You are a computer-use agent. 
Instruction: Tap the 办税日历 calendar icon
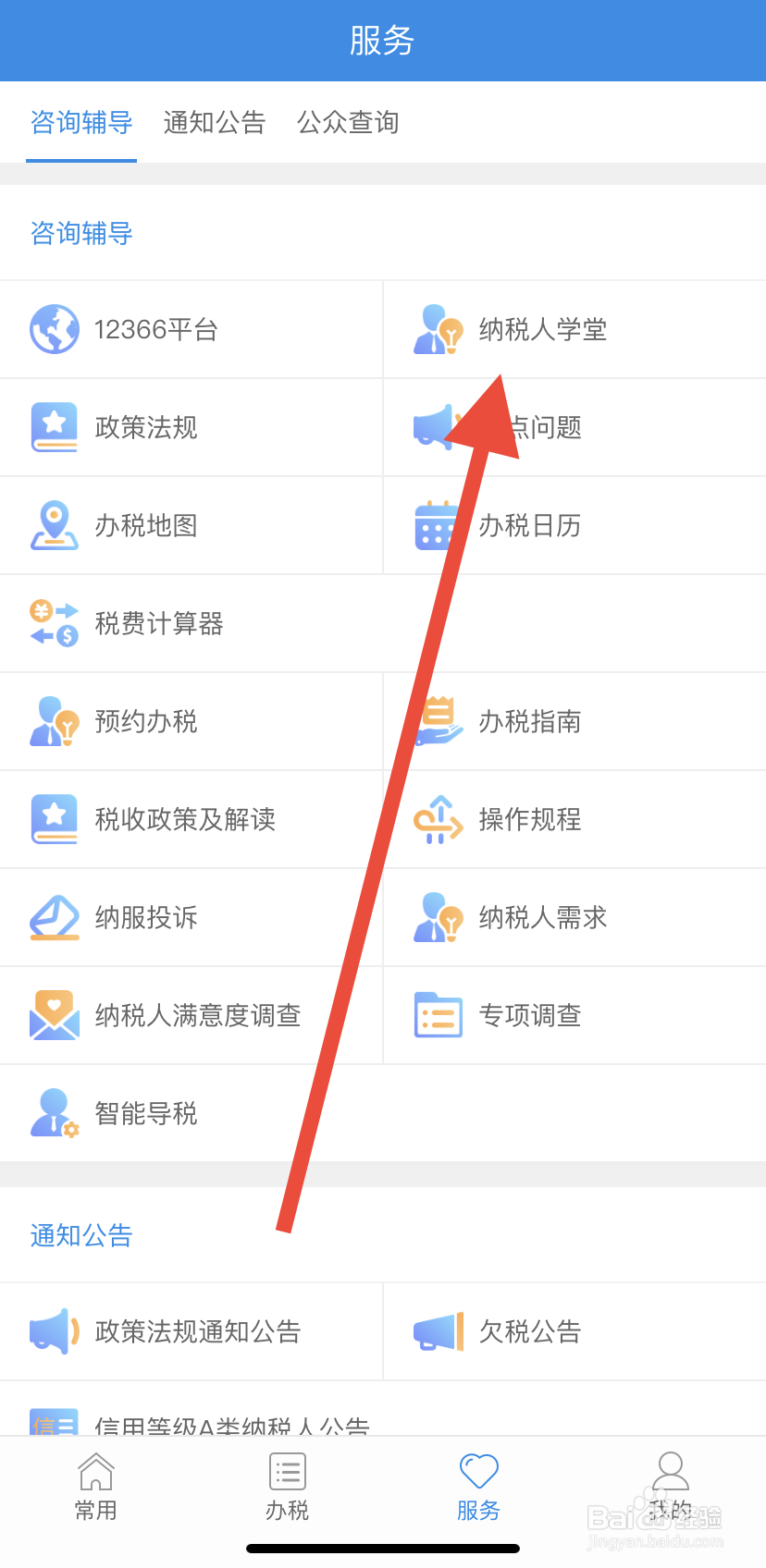tap(437, 525)
